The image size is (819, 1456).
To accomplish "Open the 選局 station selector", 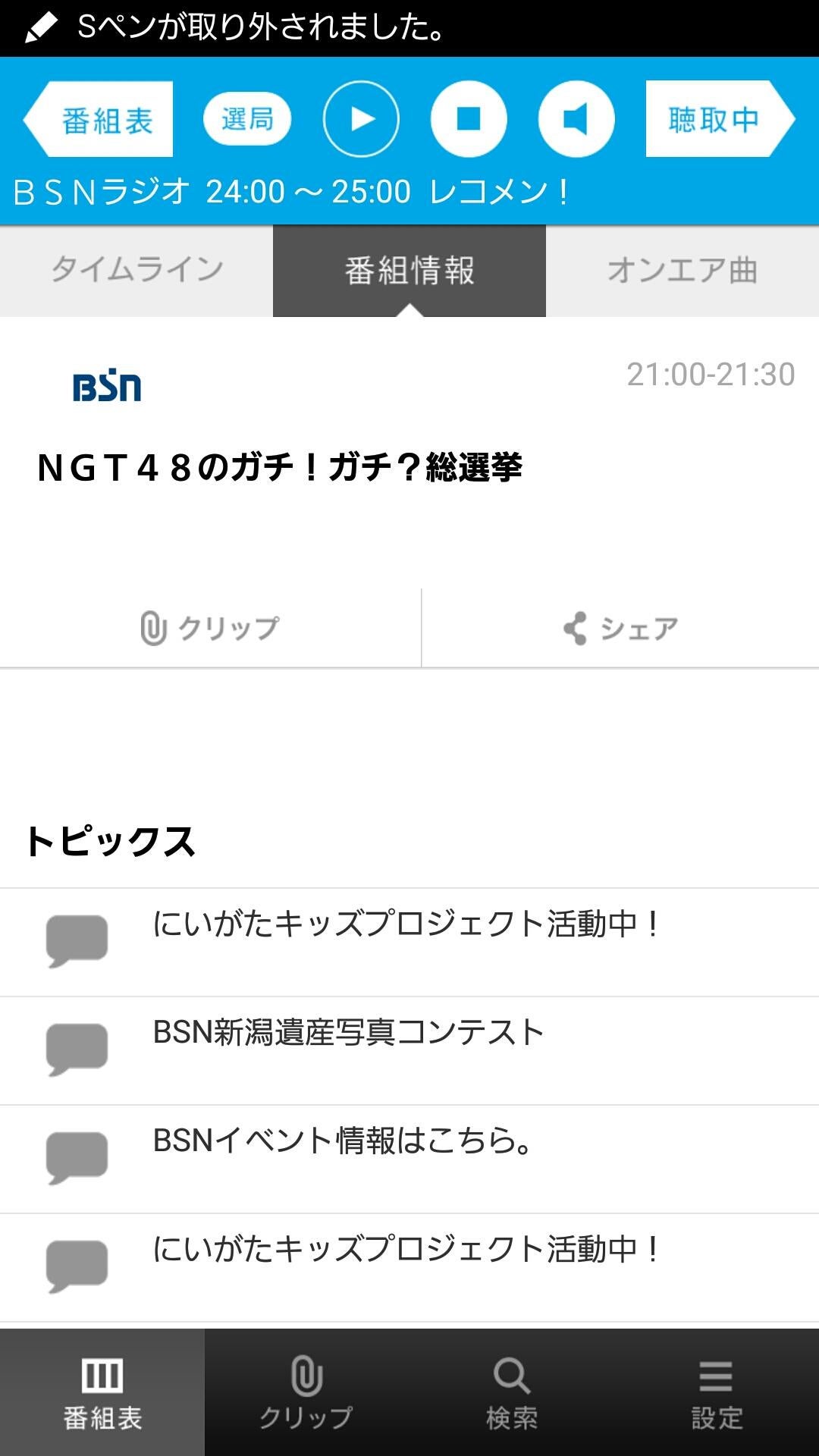I will [x=247, y=119].
